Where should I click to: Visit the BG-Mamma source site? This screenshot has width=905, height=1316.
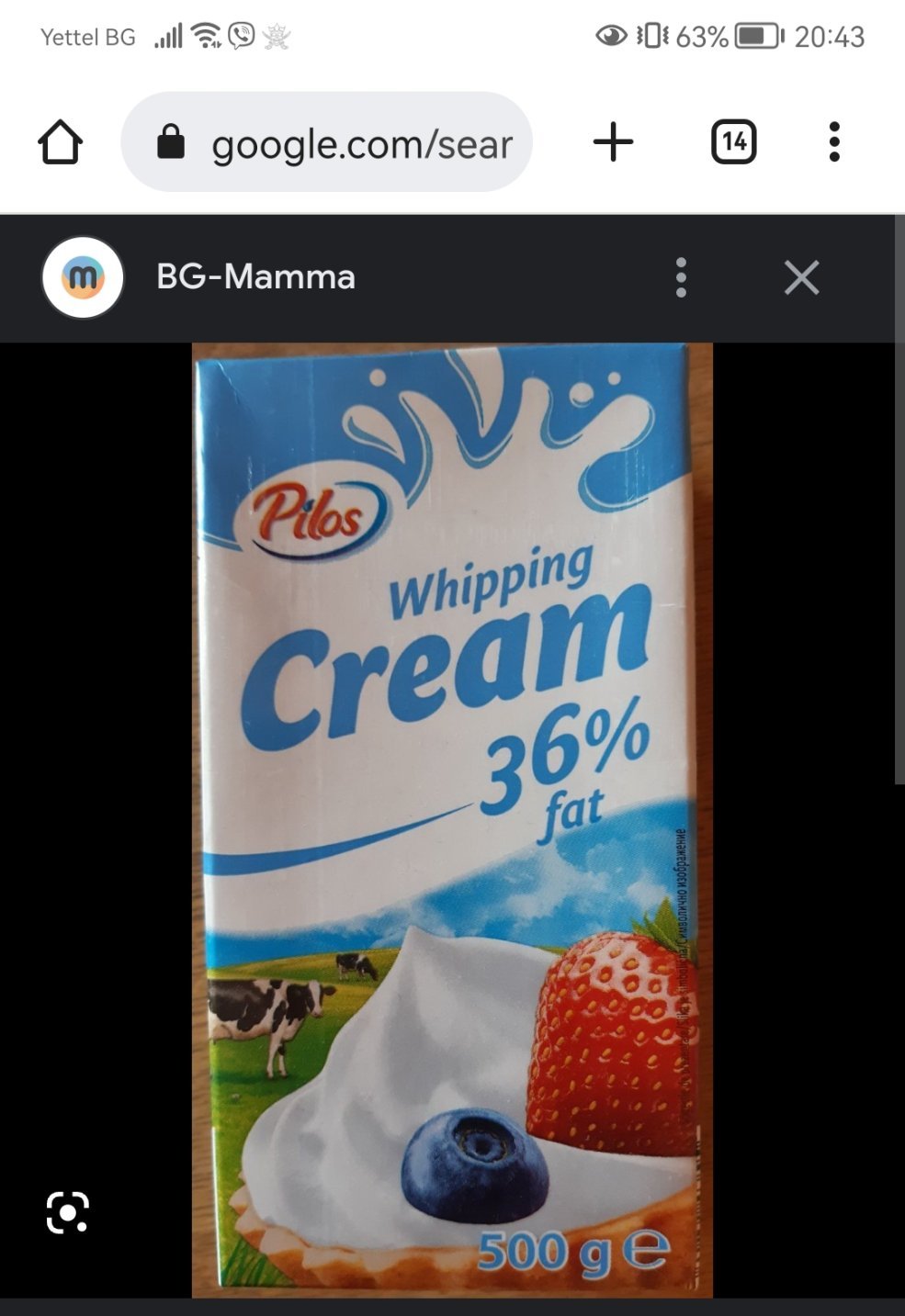point(255,276)
